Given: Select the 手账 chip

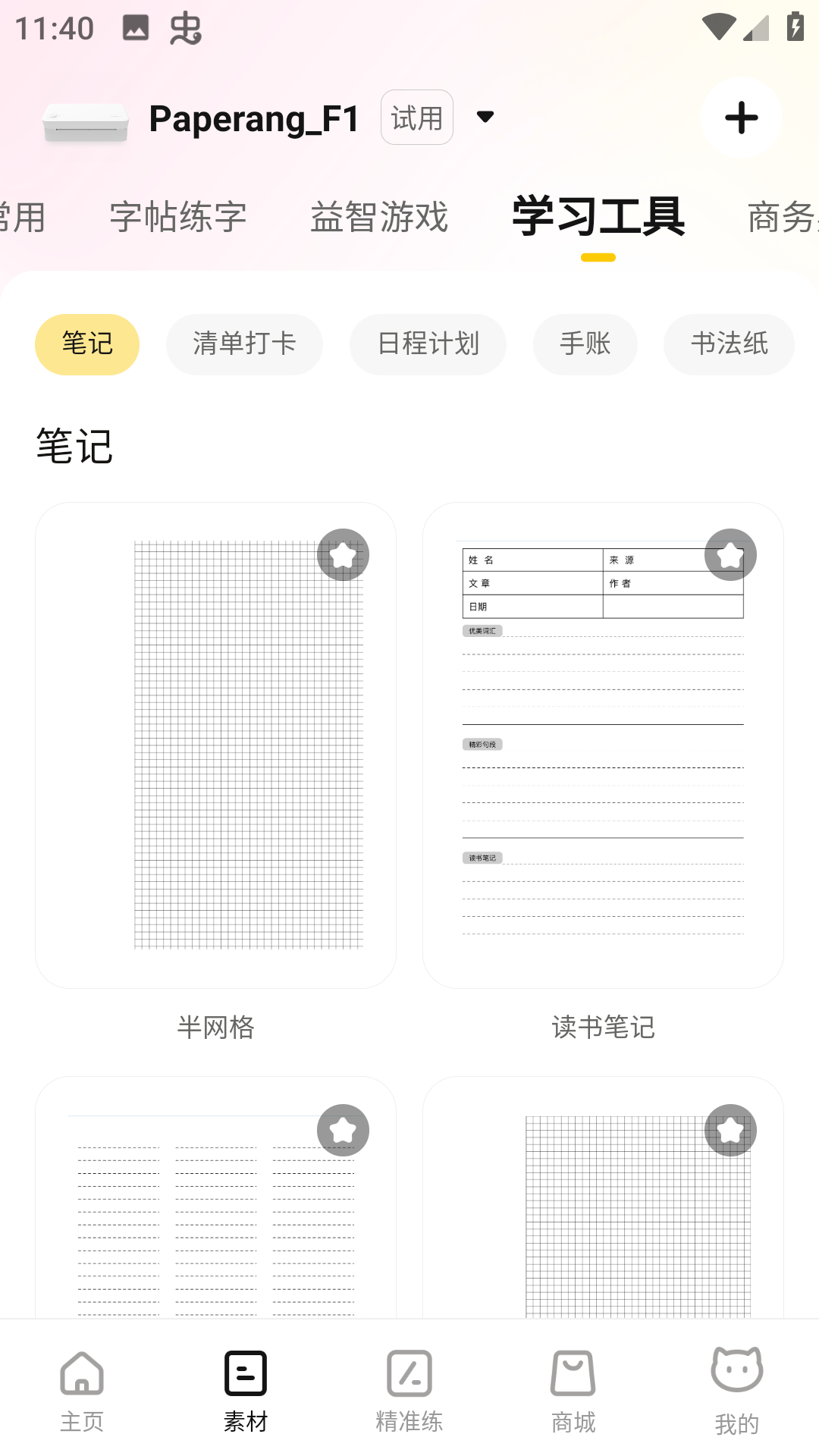Looking at the screenshot, I should (585, 344).
